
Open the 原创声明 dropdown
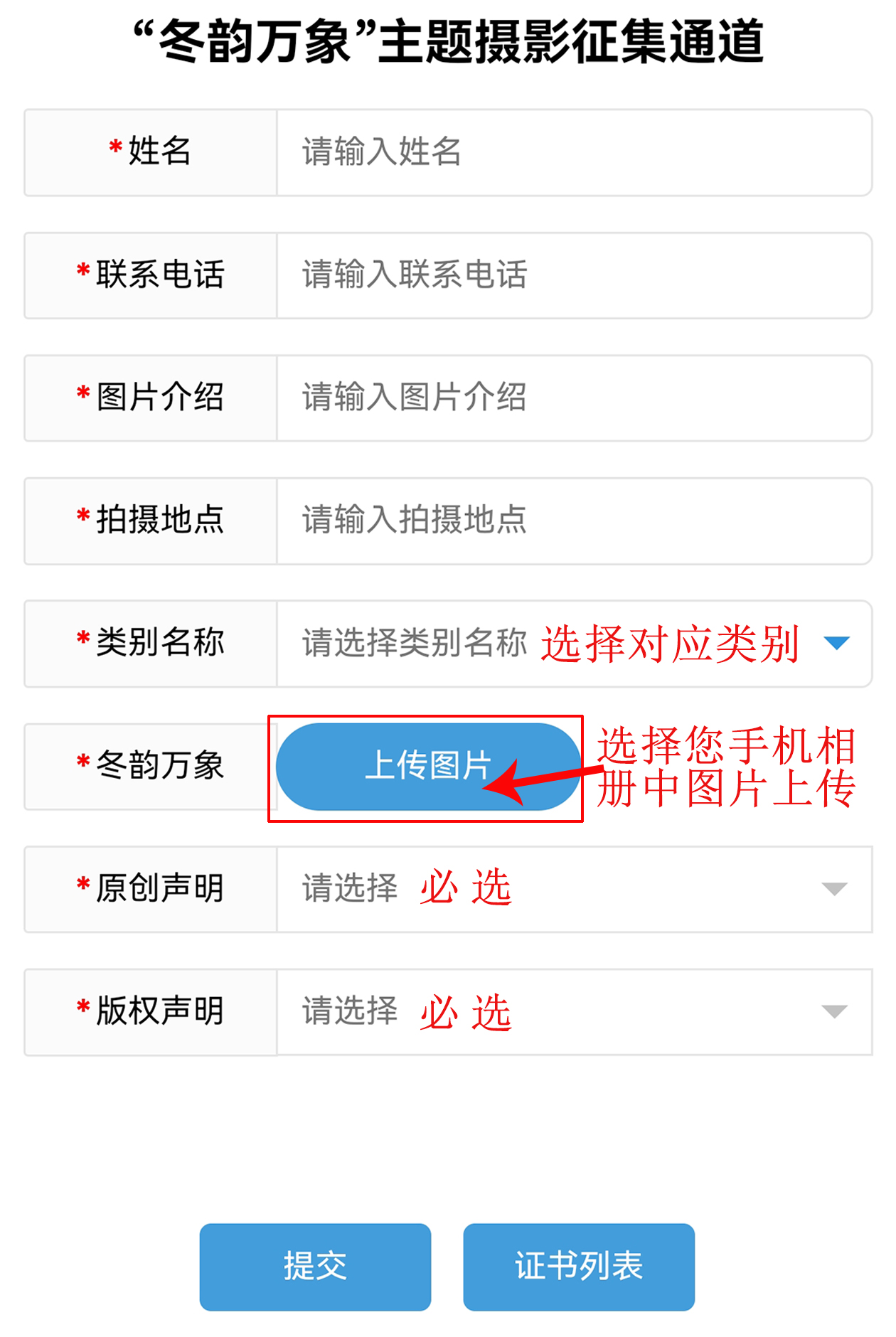tap(573, 889)
